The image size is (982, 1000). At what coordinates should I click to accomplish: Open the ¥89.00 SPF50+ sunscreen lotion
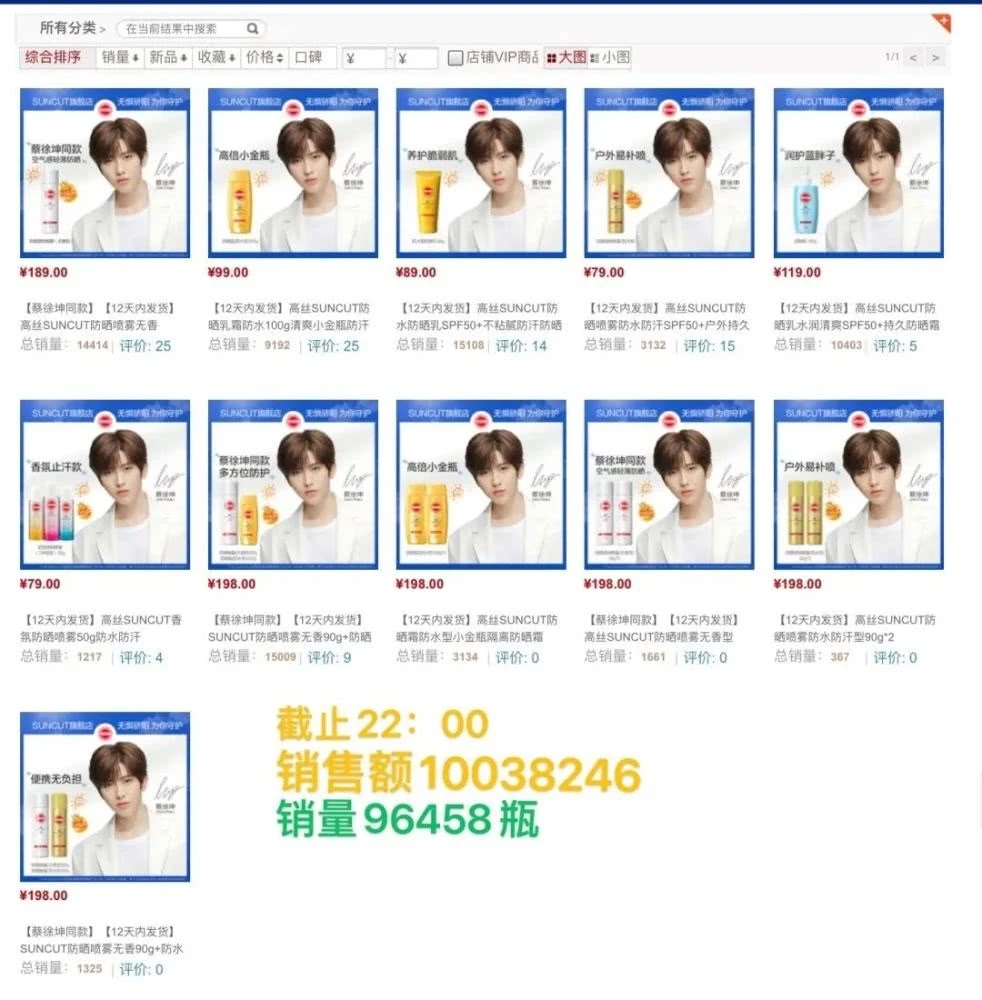pos(481,173)
